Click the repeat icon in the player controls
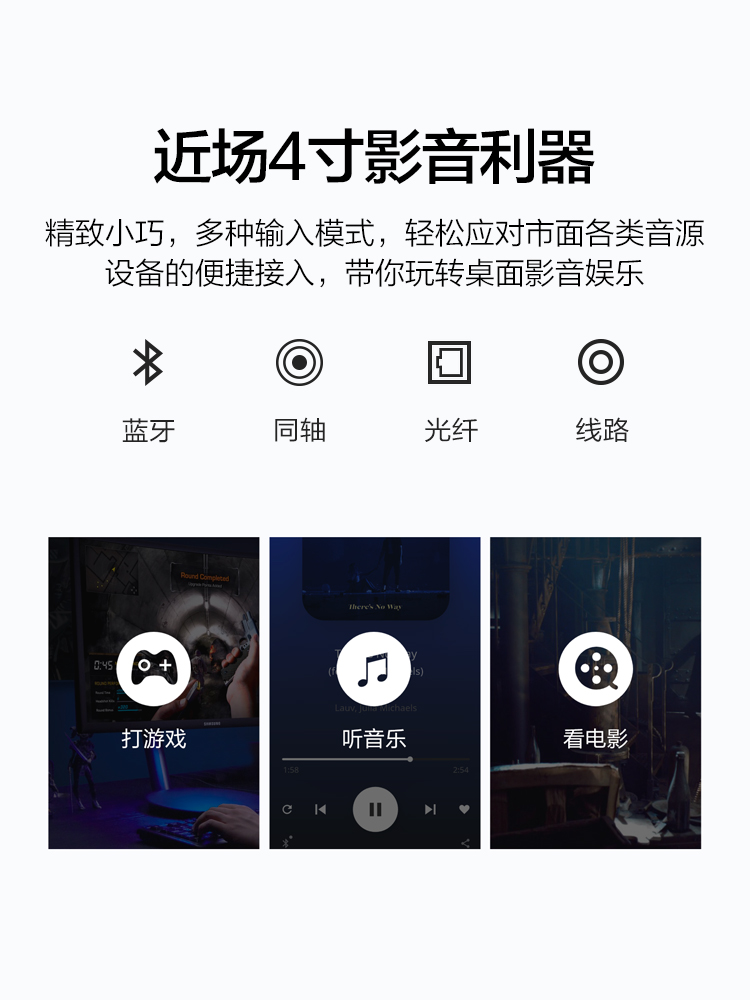750x1000 pixels. coord(289,808)
